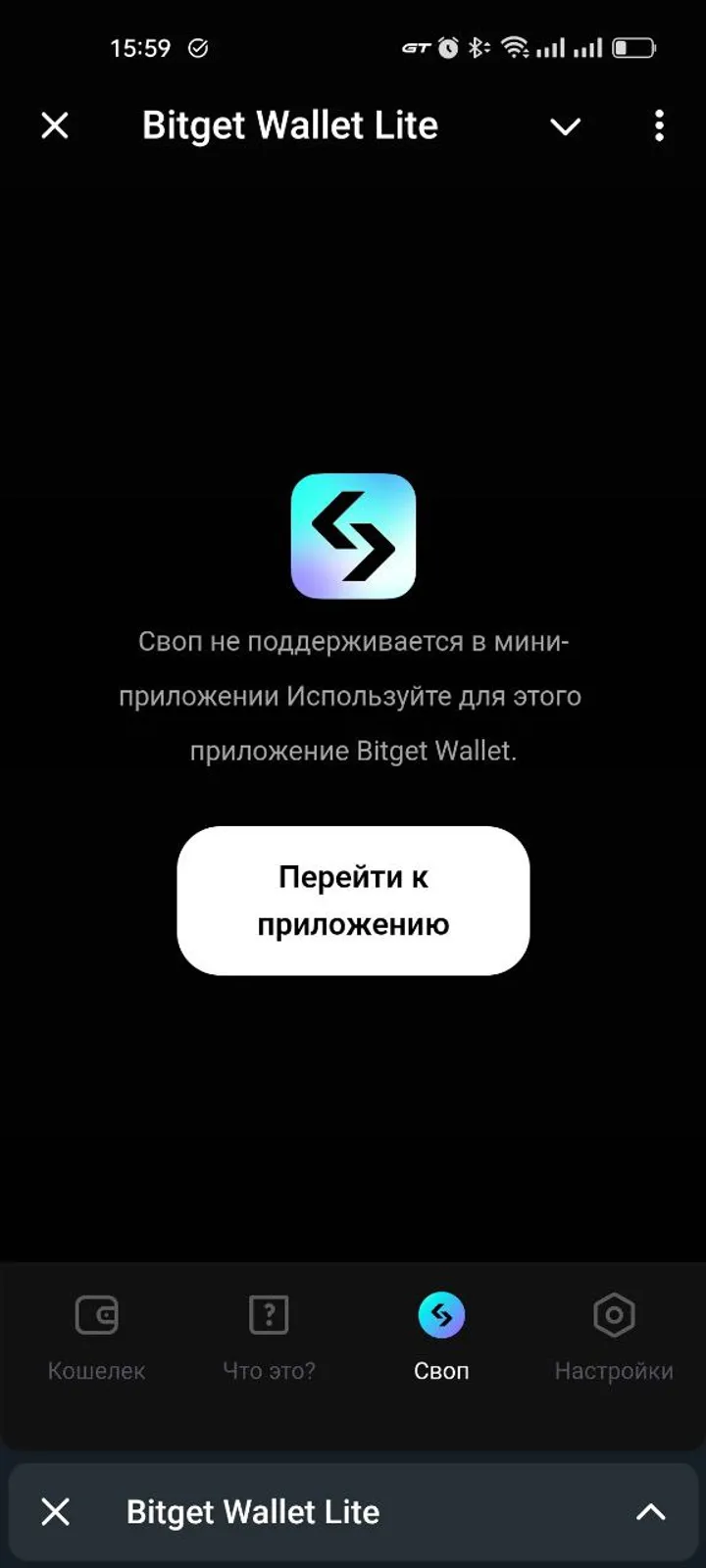
Task: Tap the Wi-Fi icon in status bar
Action: [514, 46]
